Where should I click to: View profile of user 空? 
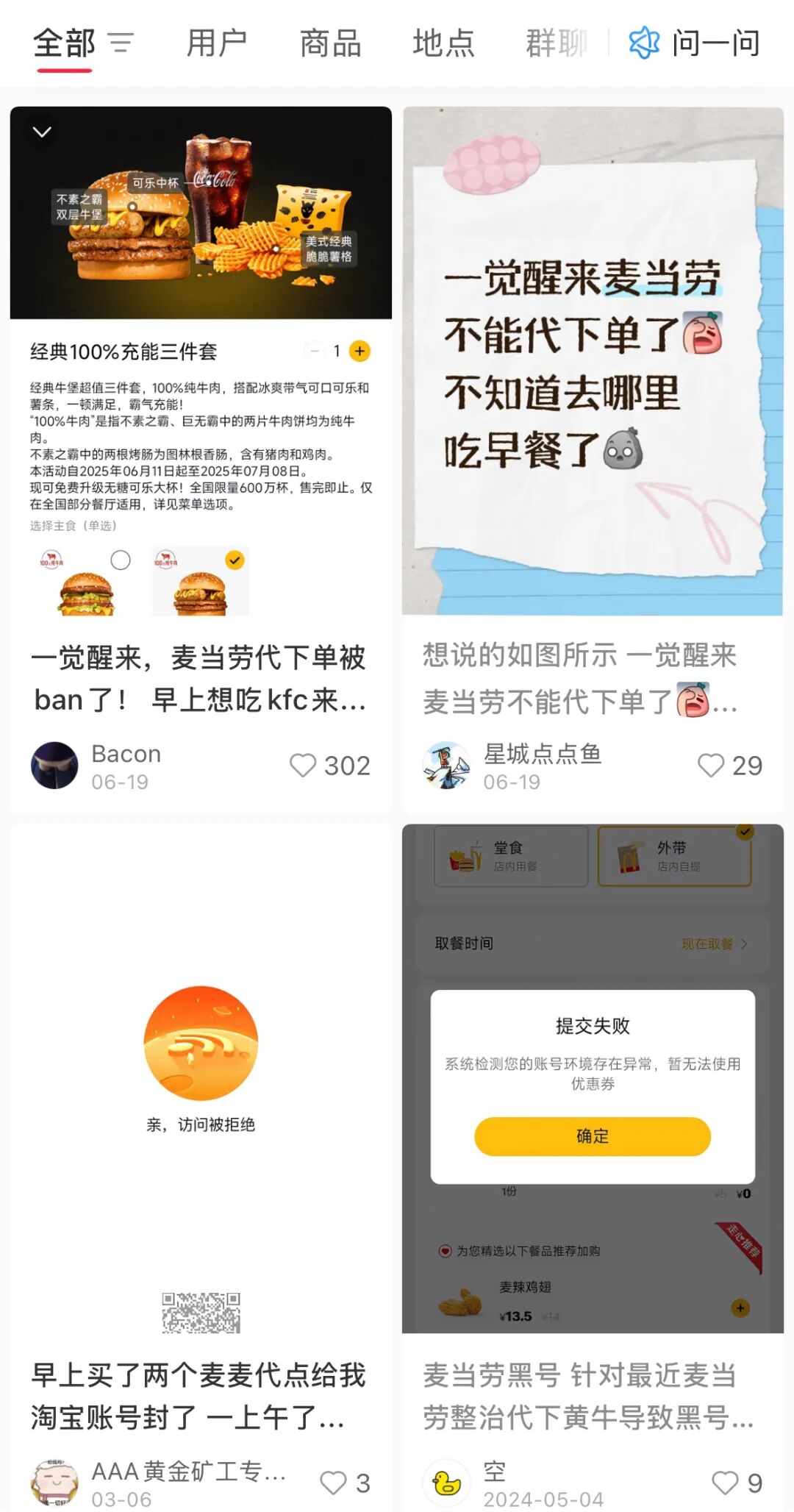click(446, 1483)
